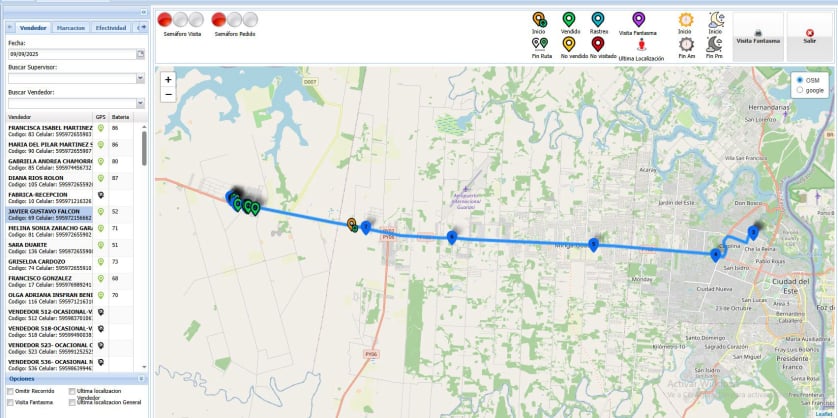Enable the Visita Fantasma checkbox
The width and height of the screenshot is (838, 418).
[x=11, y=402]
